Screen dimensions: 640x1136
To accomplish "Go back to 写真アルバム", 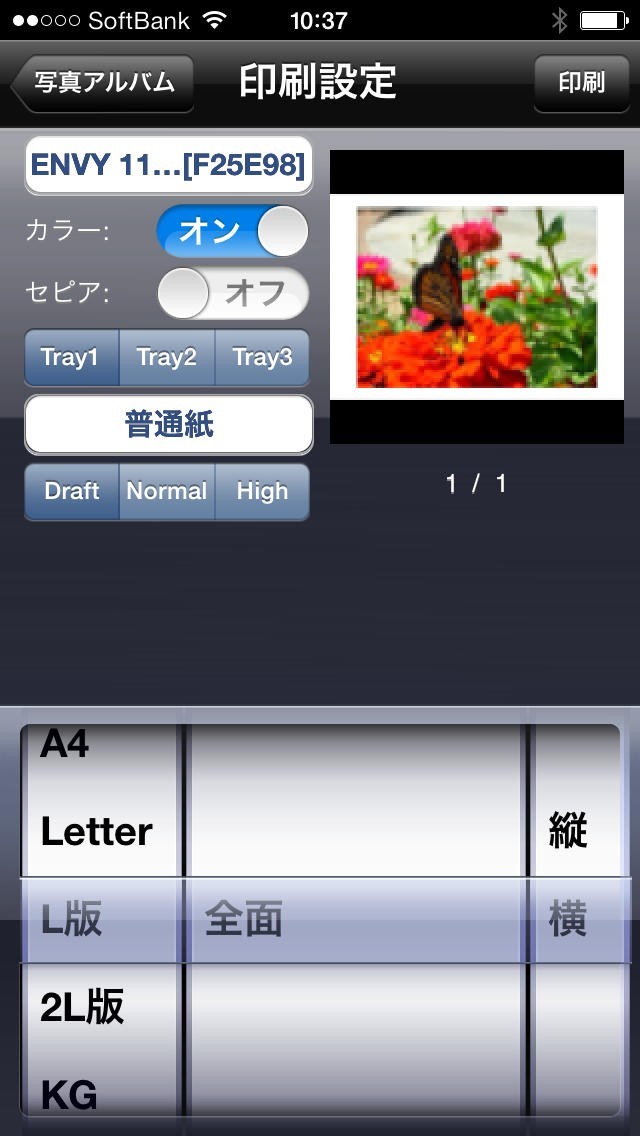I will tap(103, 82).
